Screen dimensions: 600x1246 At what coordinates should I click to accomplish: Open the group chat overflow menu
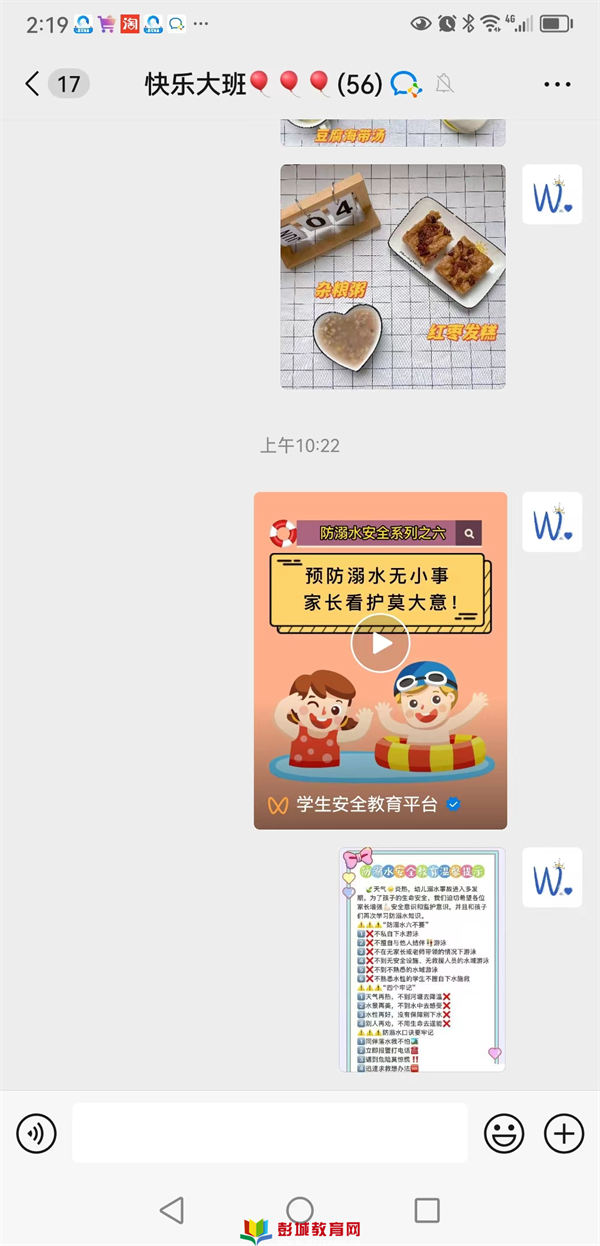[557, 84]
